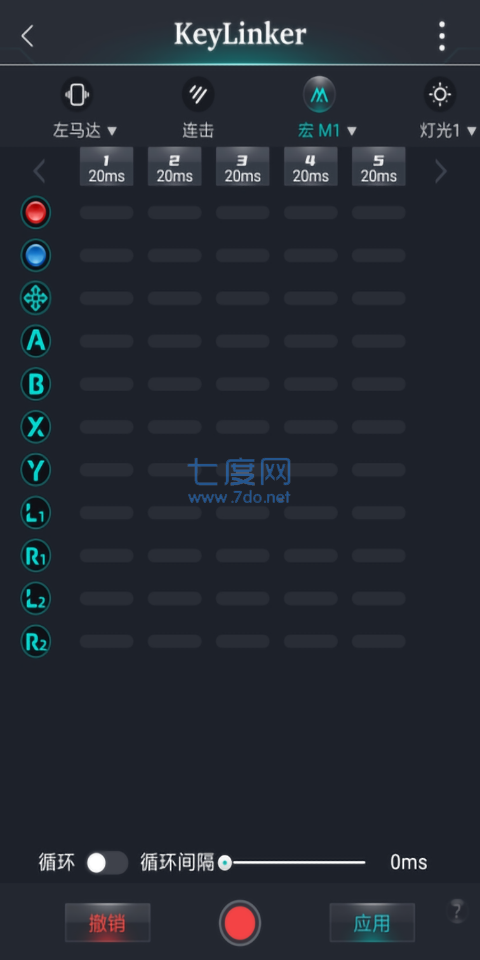
Task: Choose the R2 trigger icon
Action: (36, 641)
